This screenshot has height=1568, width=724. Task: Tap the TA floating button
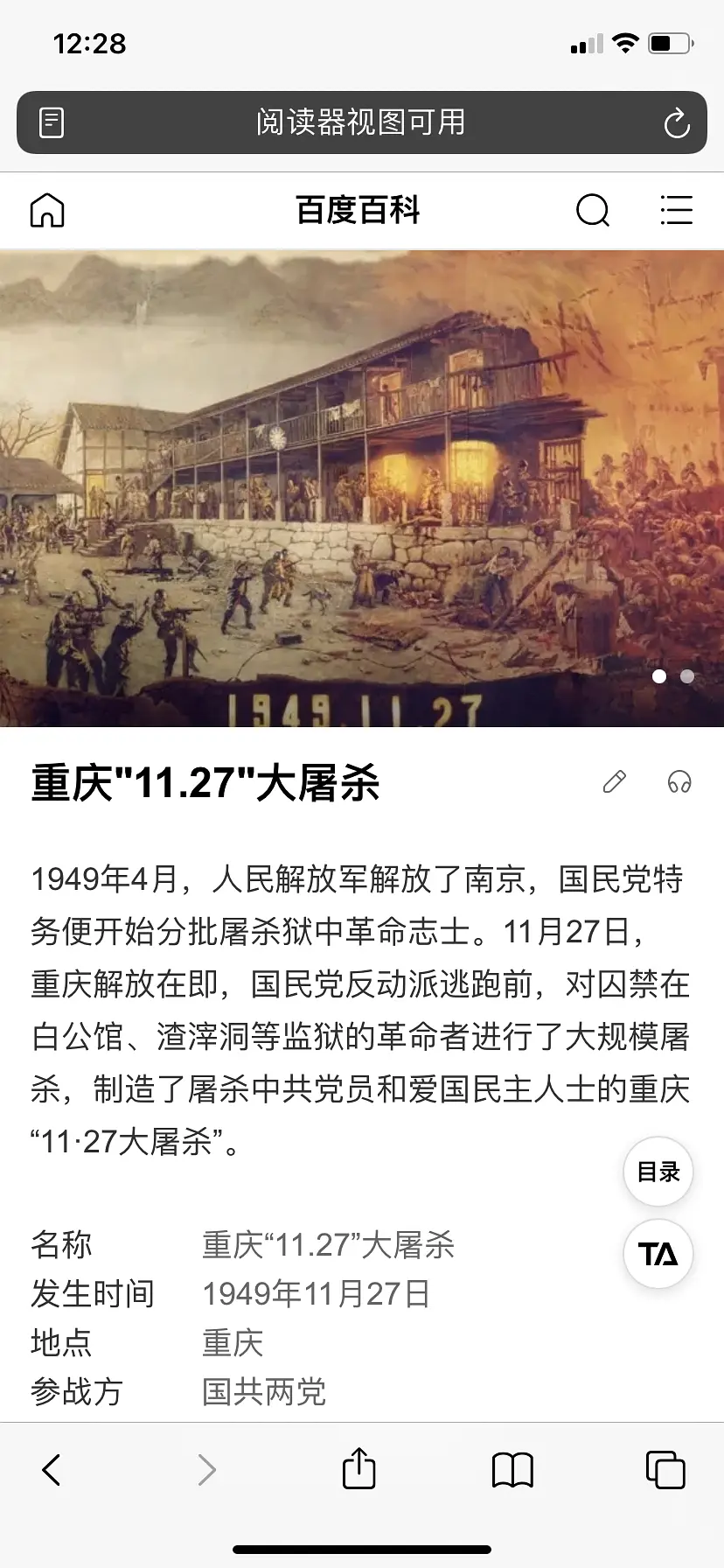pos(658,1254)
